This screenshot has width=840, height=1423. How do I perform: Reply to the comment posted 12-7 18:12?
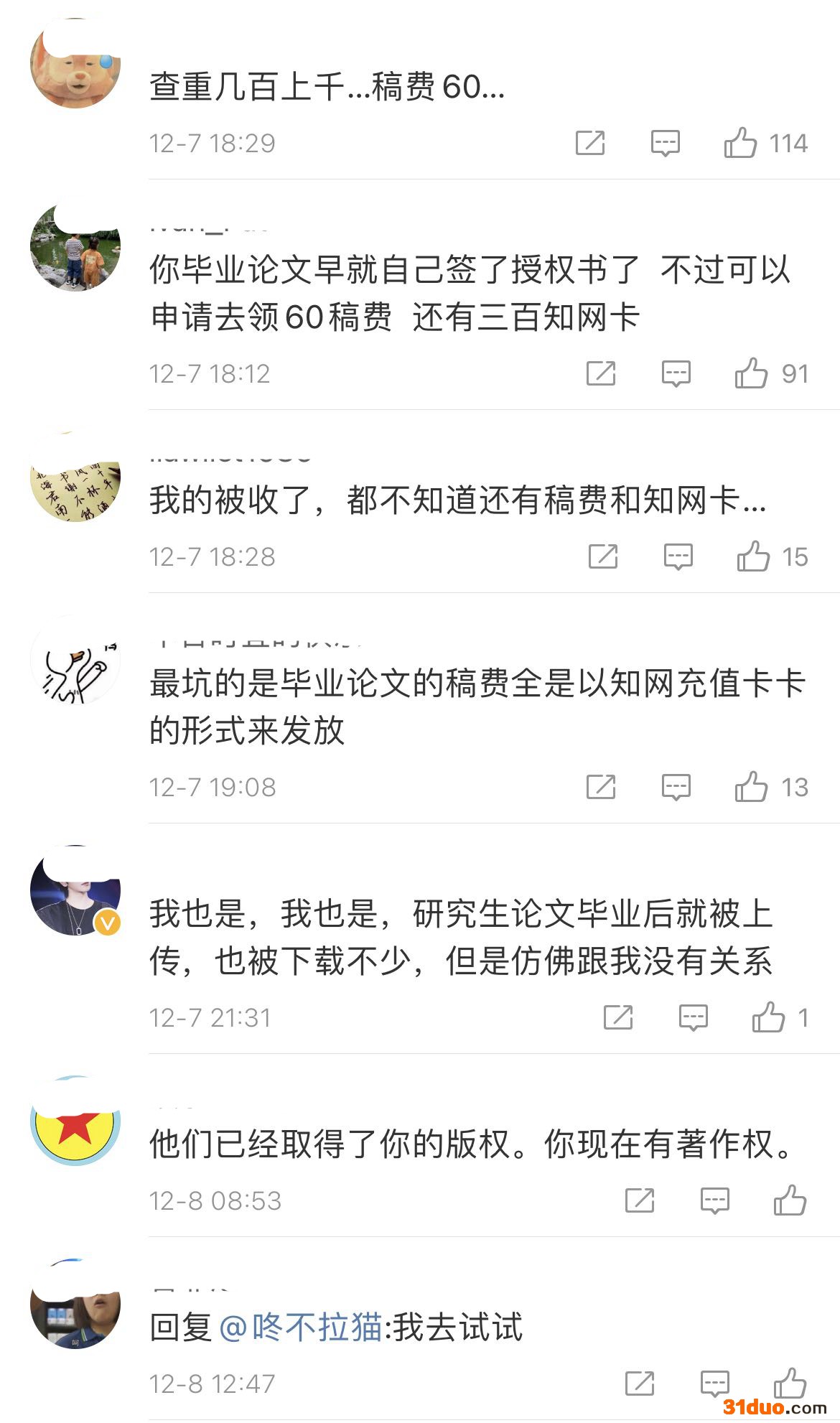coord(676,373)
